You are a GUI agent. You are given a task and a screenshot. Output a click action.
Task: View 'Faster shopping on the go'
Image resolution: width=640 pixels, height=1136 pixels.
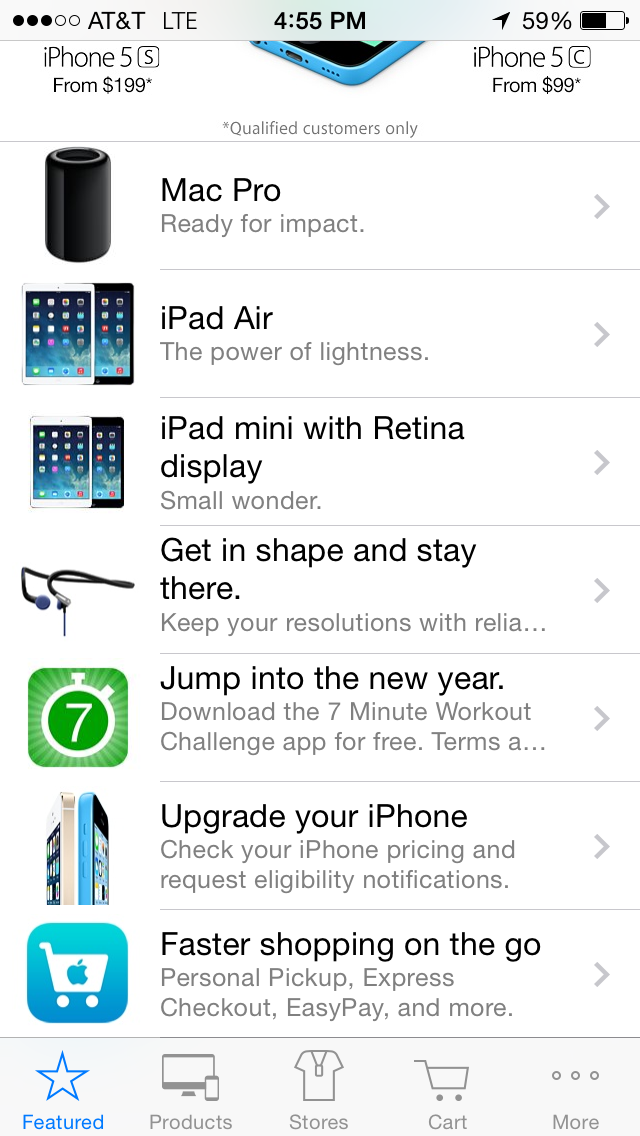[320, 974]
